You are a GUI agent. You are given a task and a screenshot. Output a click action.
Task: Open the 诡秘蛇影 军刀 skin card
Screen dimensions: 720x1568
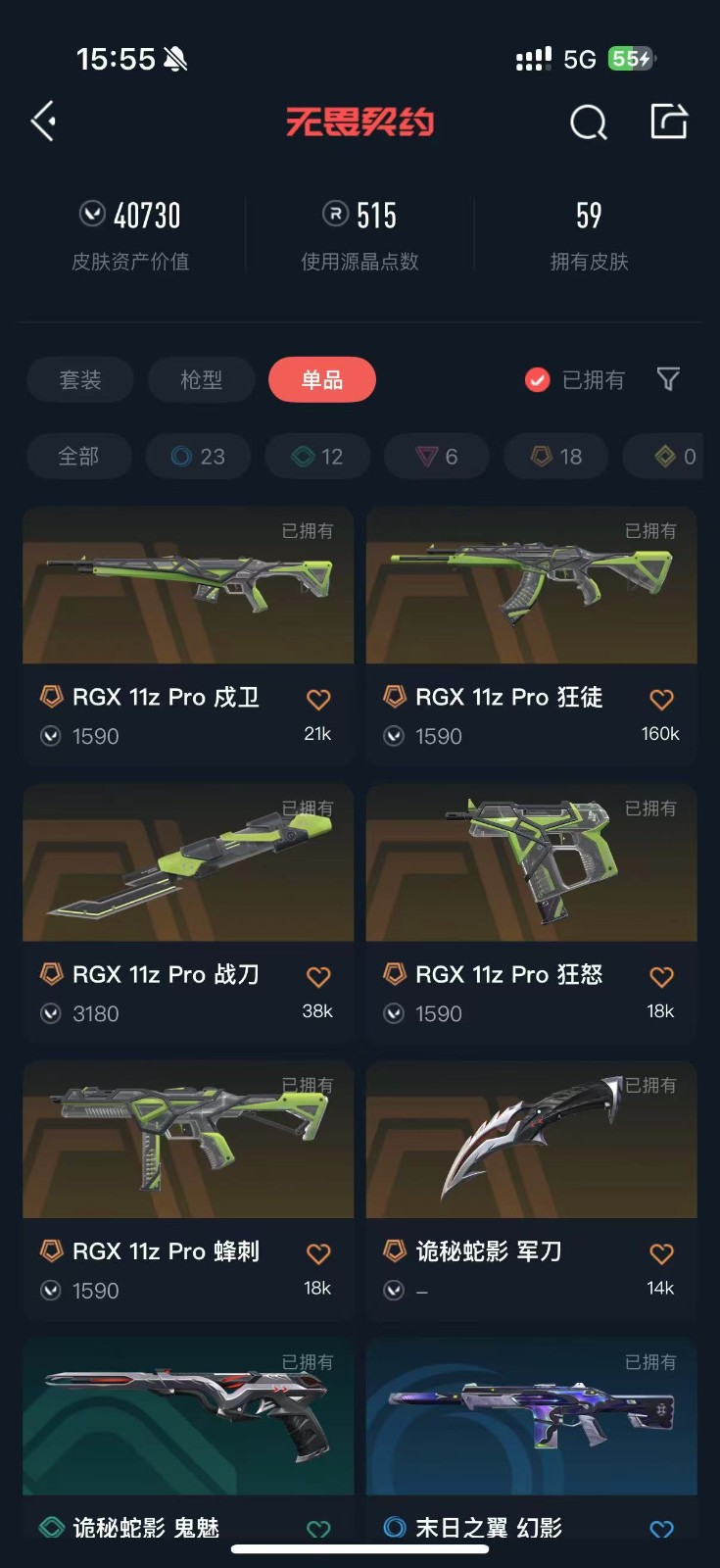pyautogui.click(x=532, y=1191)
